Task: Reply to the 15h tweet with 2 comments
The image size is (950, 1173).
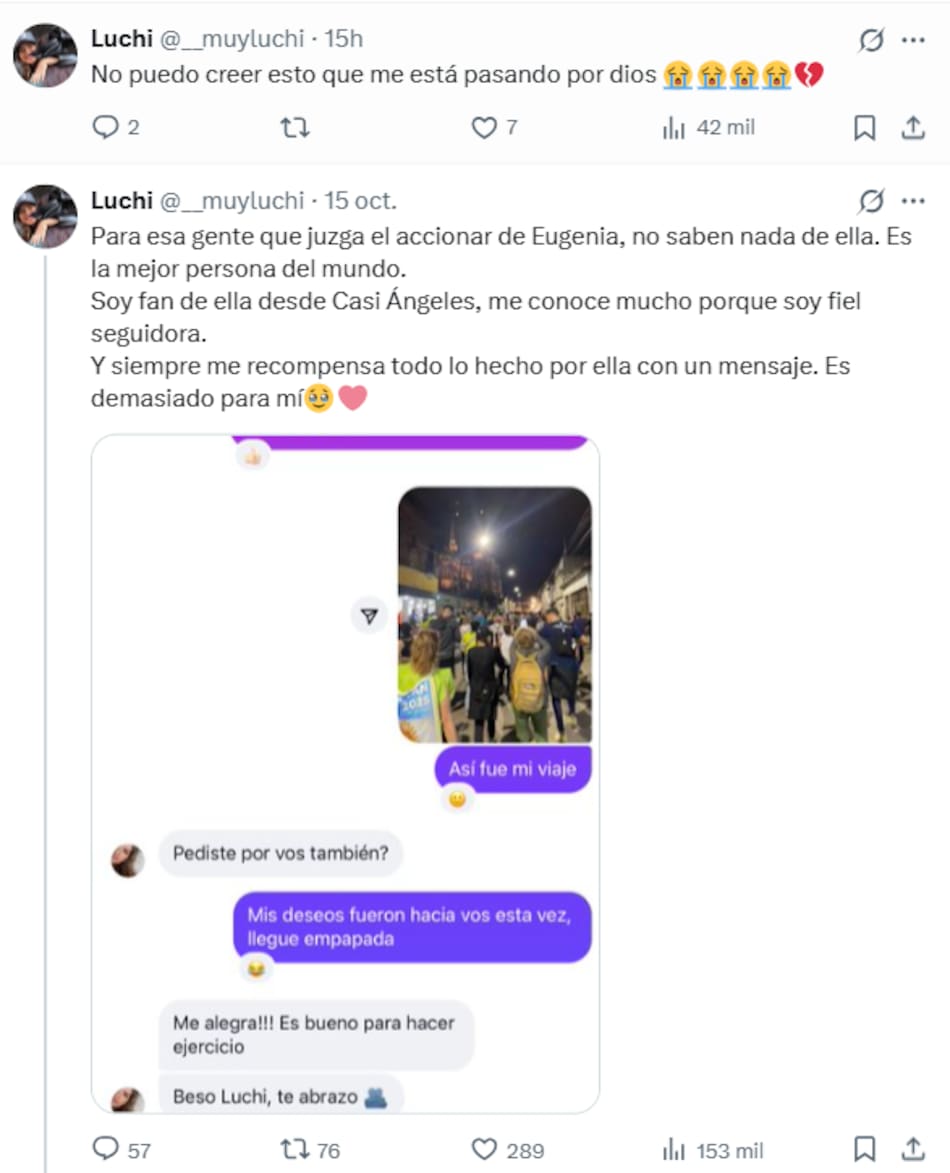Action: [106, 128]
